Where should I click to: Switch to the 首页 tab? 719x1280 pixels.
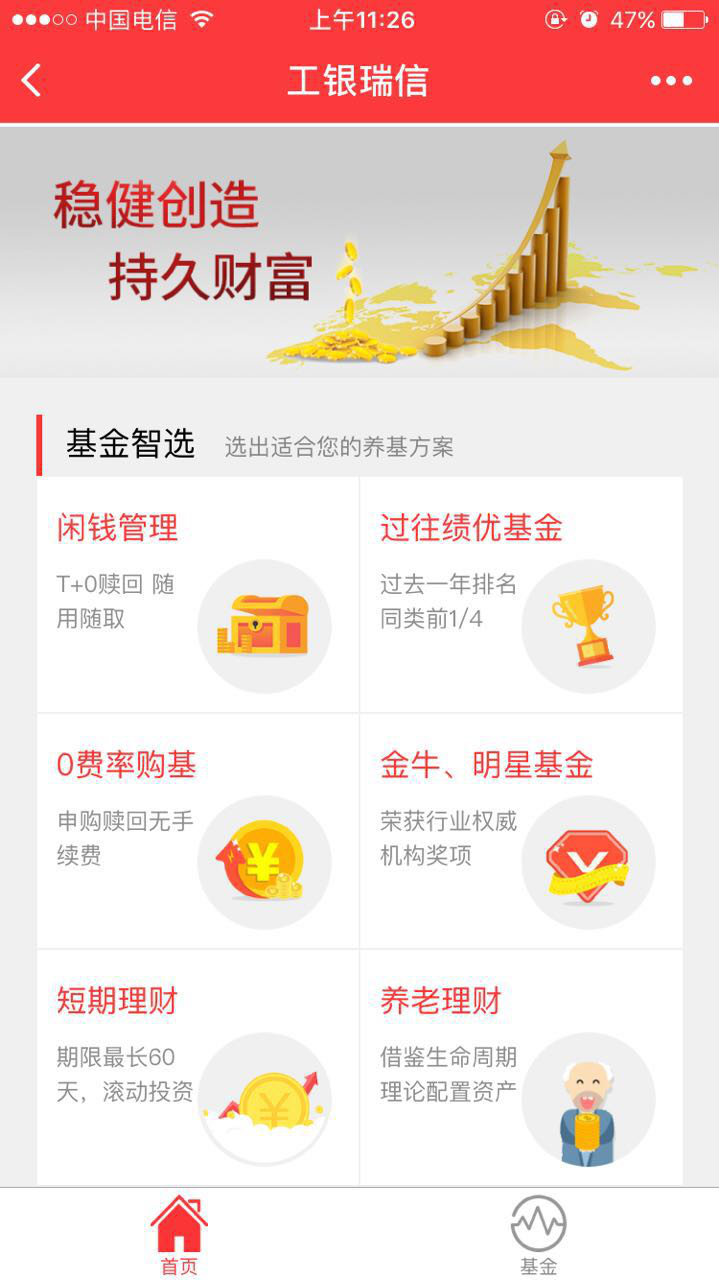coord(179,1235)
